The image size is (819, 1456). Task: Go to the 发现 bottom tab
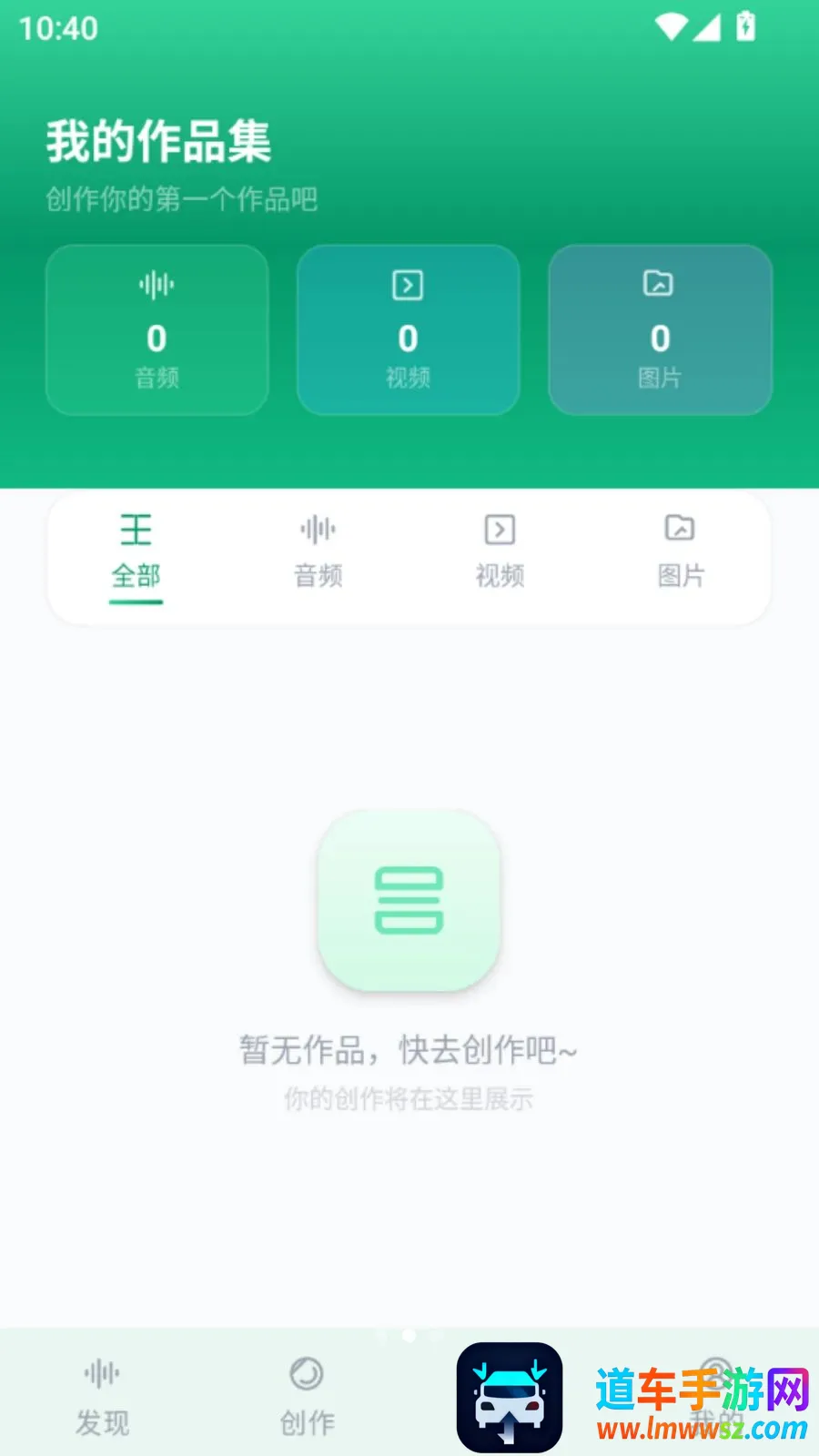pyautogui.click(x=102, y=1397)
